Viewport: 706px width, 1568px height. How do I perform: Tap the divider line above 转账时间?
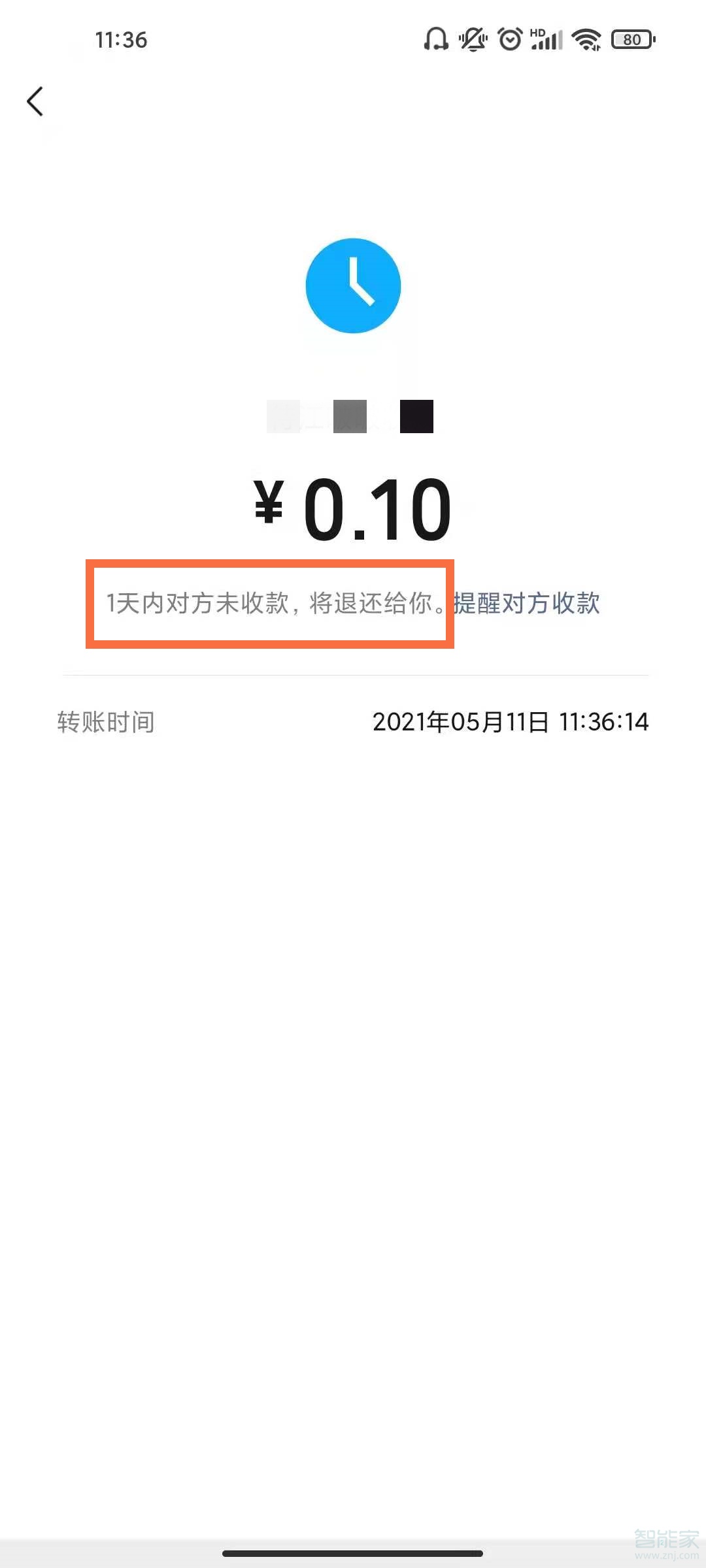point(353,672)
